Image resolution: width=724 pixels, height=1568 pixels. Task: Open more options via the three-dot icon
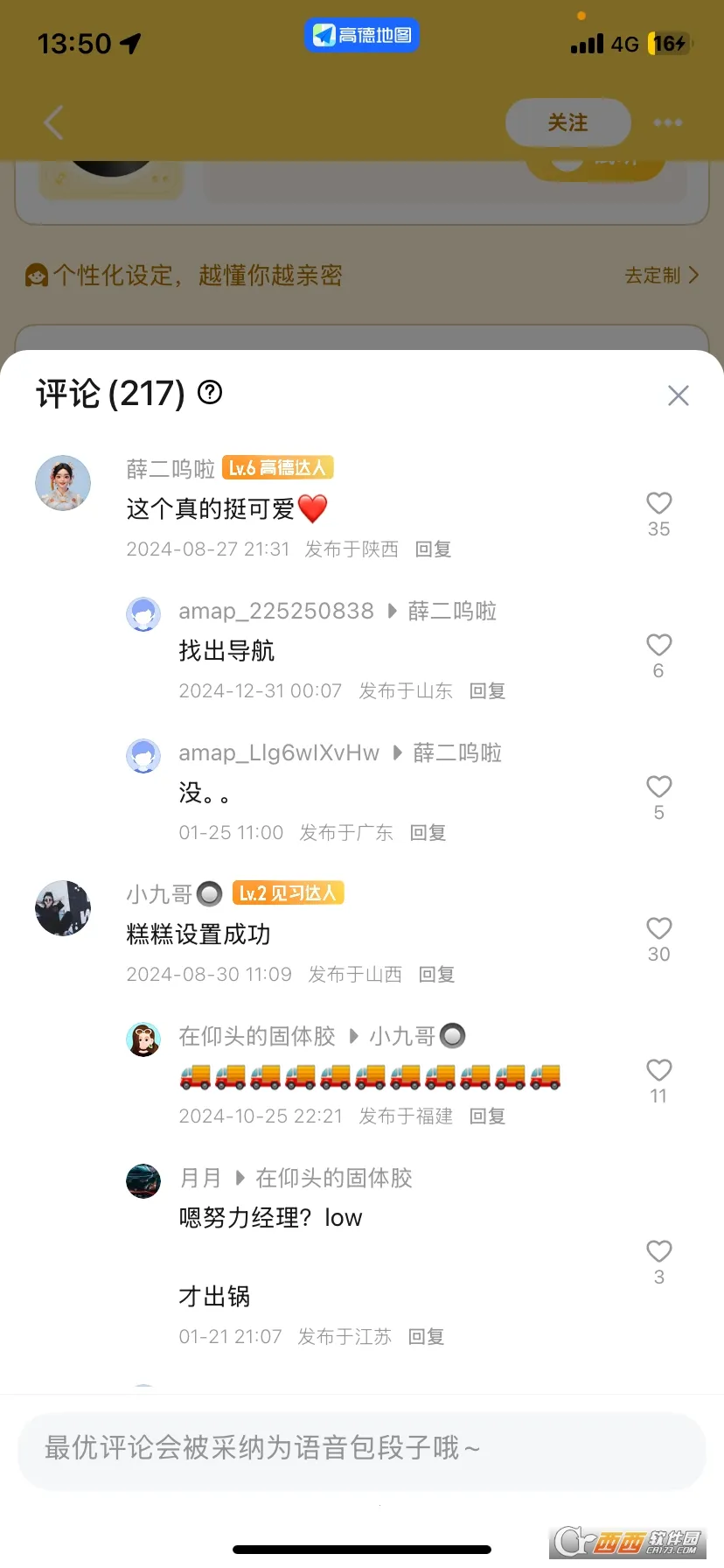(667, 122)
